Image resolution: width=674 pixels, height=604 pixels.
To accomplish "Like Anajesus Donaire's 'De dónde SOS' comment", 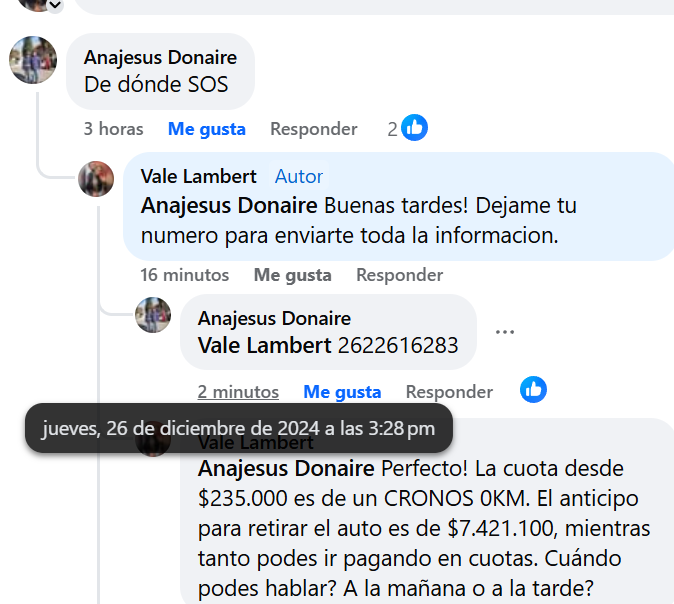I will pyautogui.click(x=206, y=129).
